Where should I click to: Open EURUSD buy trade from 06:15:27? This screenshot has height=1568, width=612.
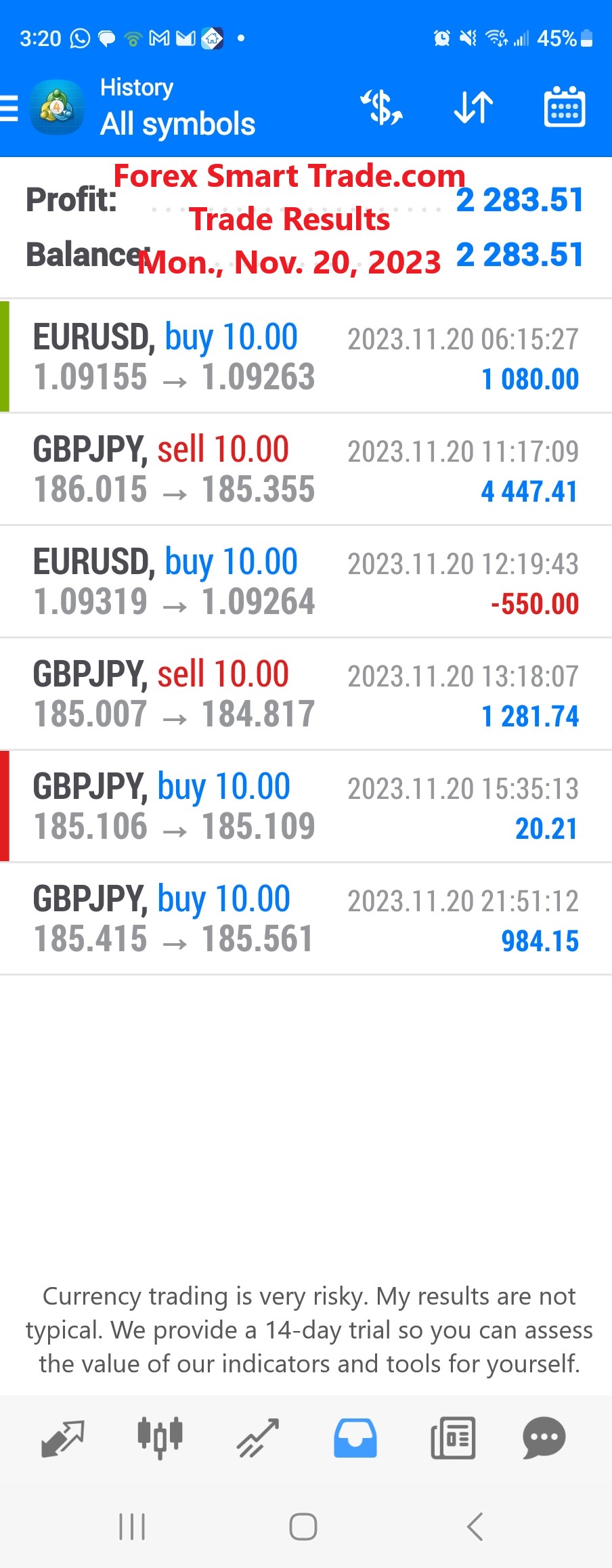(306, 356)
